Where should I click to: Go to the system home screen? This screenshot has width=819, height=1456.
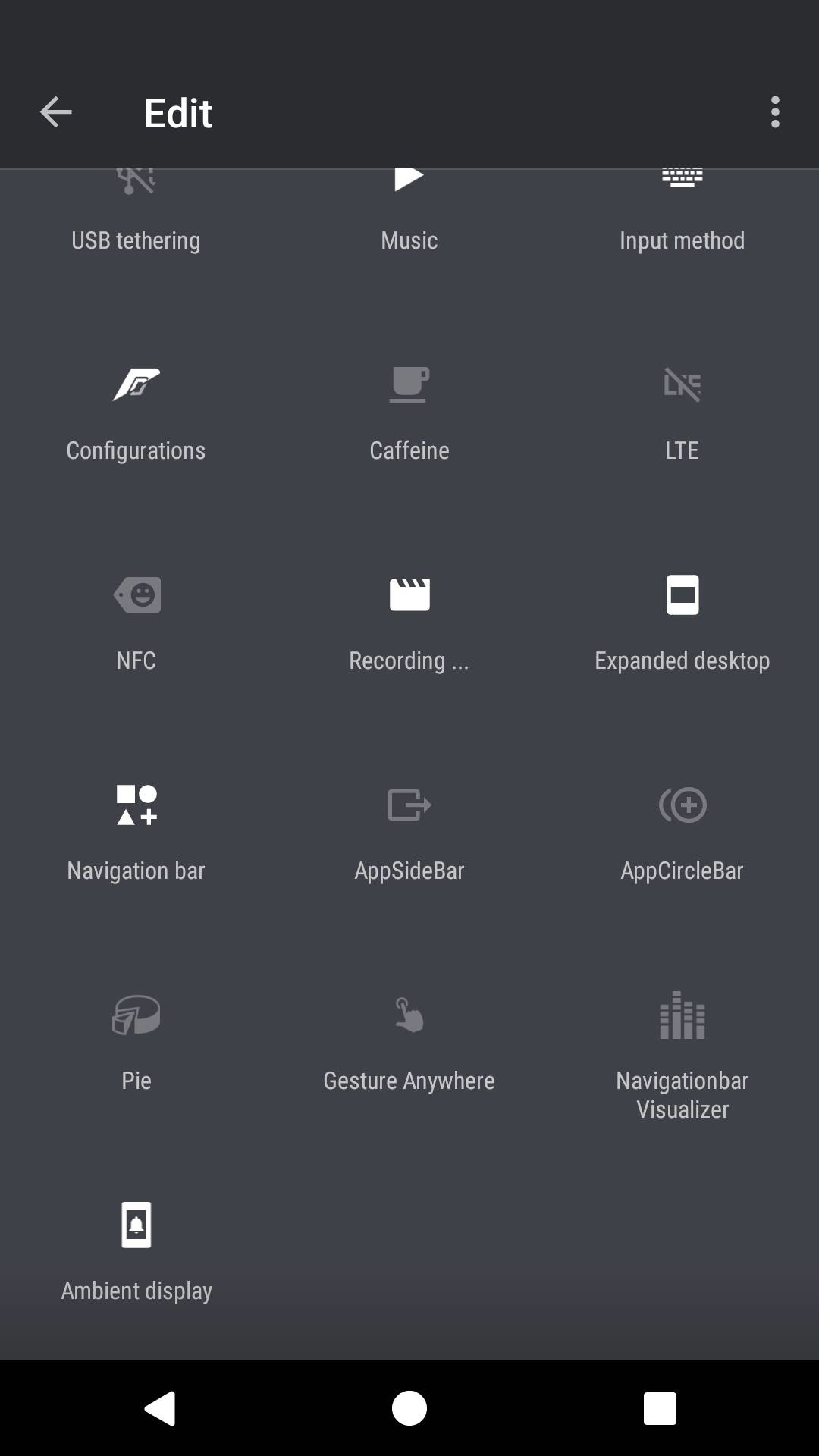(409, 1408)
